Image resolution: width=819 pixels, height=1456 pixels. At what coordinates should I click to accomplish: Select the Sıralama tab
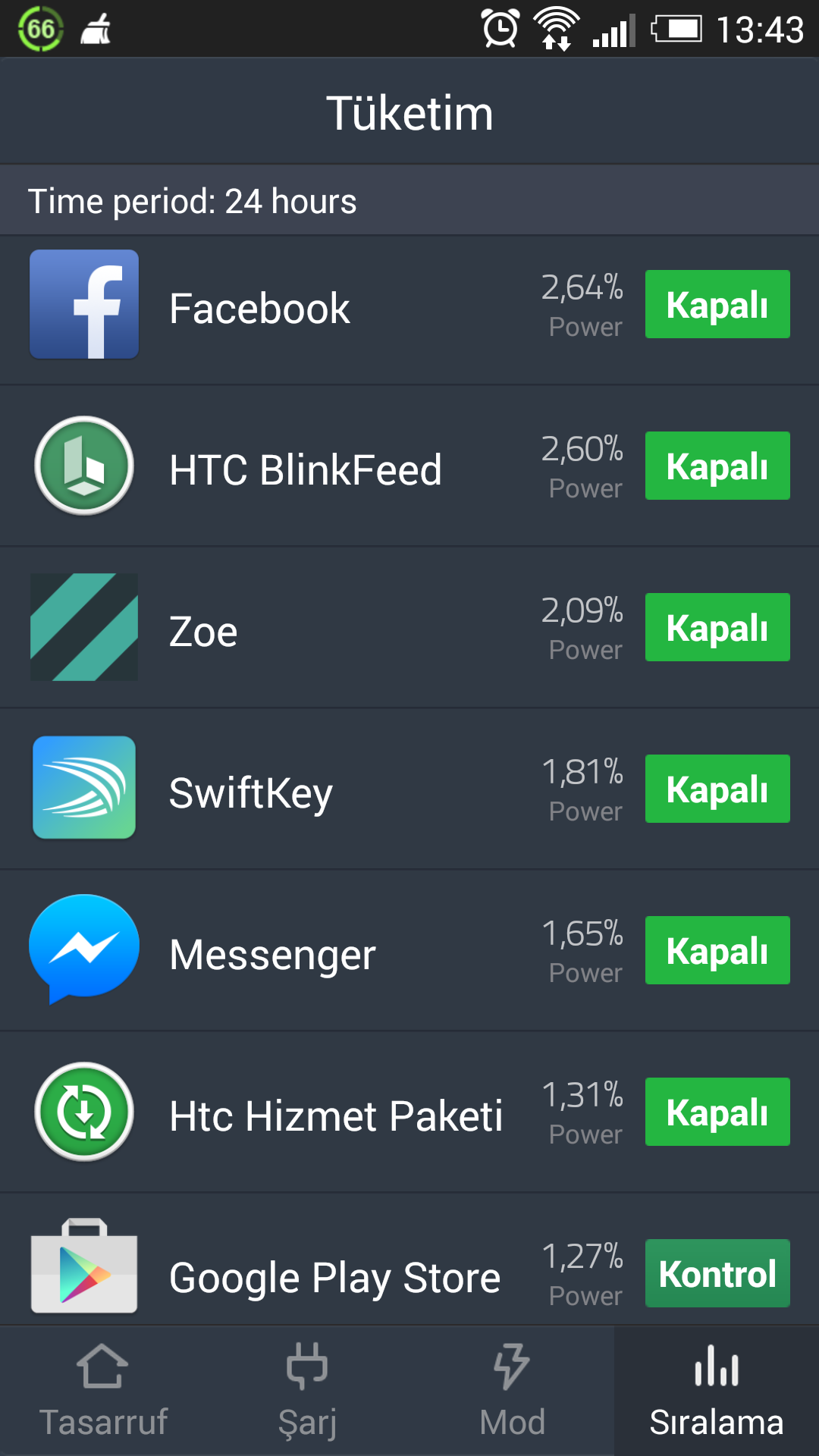pos(717,1391)
